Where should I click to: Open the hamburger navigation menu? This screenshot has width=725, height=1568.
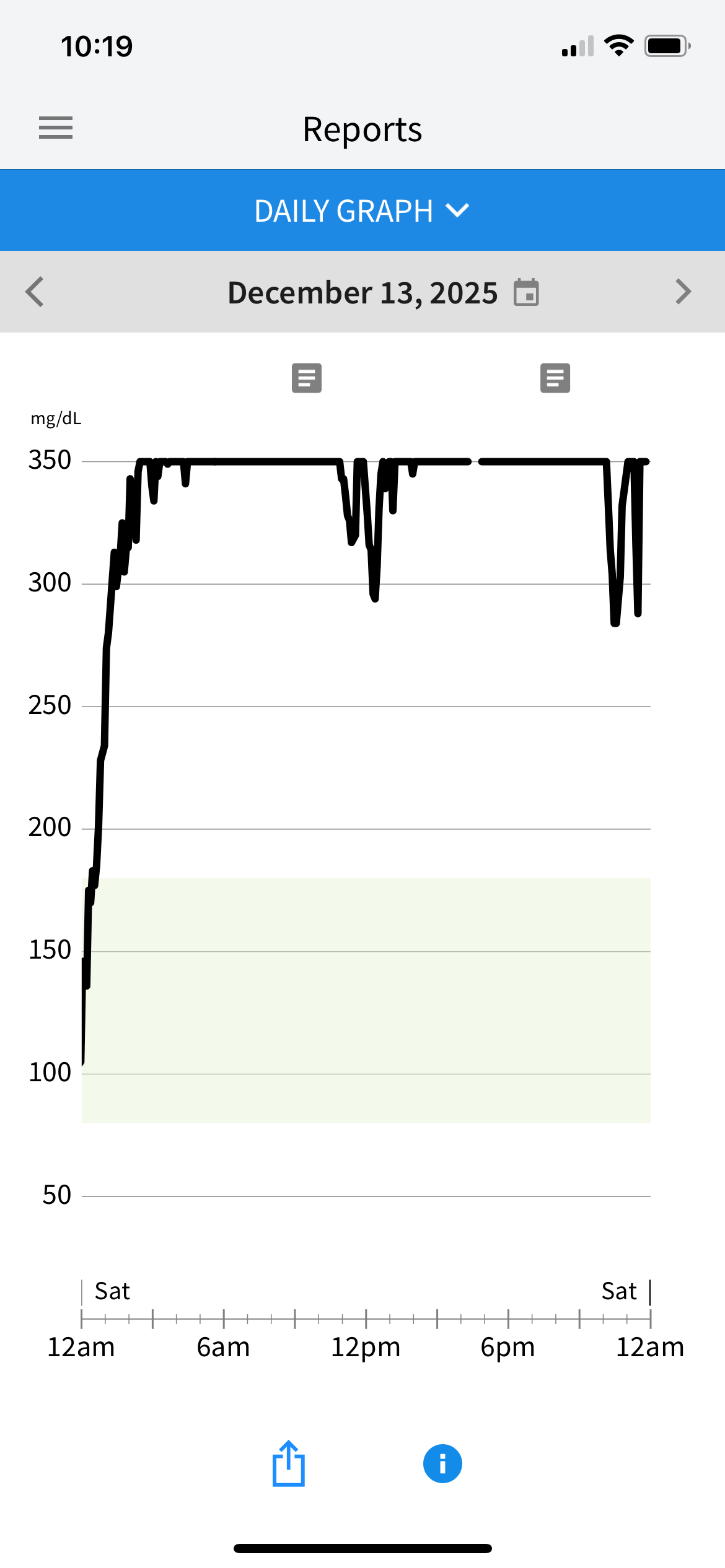click(x=56, y=128)
